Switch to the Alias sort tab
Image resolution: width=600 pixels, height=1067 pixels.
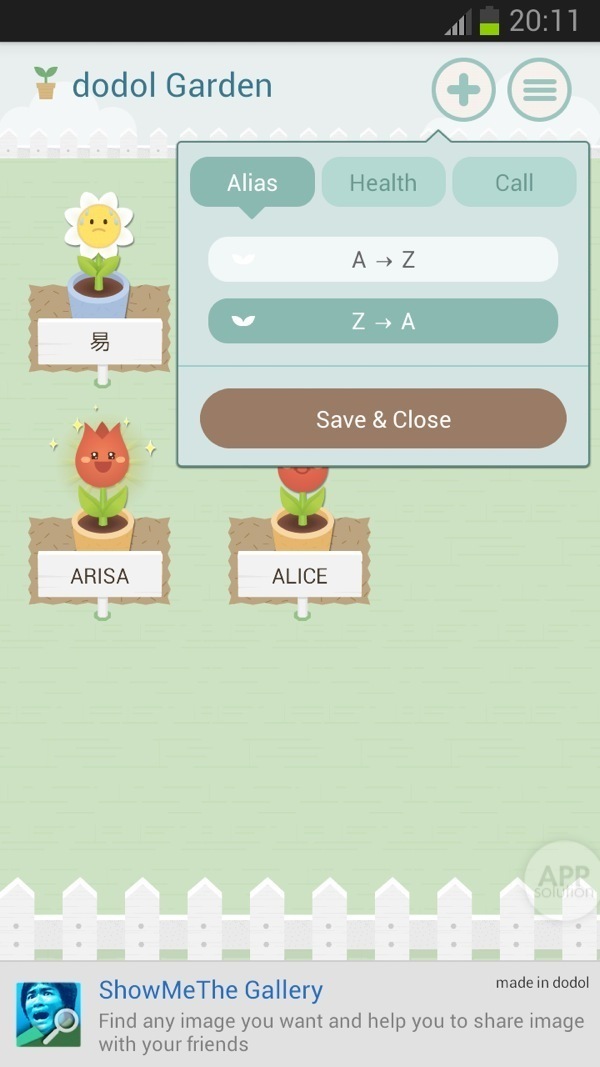click(252, 183)
